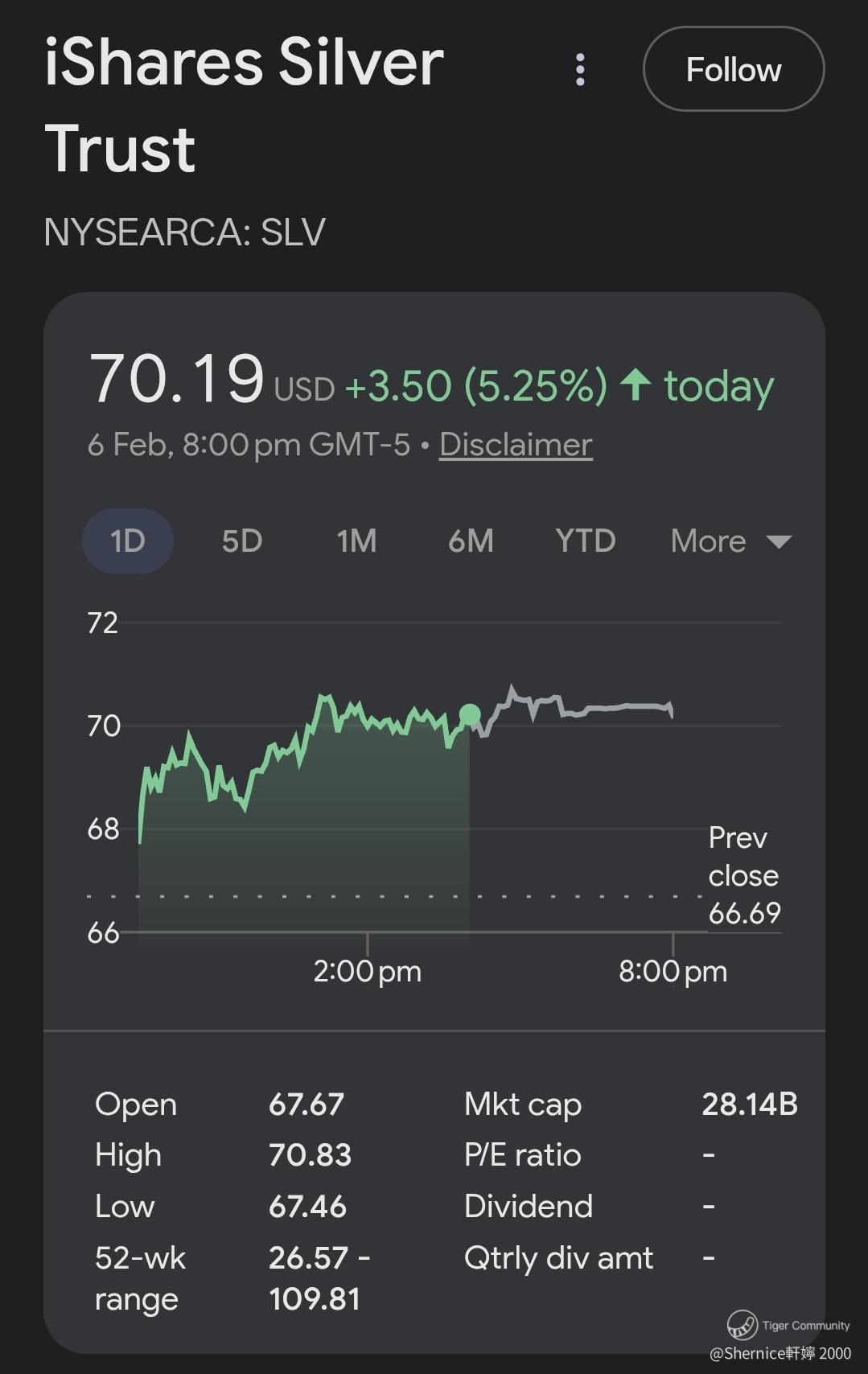
Task: Show the 6M price chart
Action: [x=471, y=541]
